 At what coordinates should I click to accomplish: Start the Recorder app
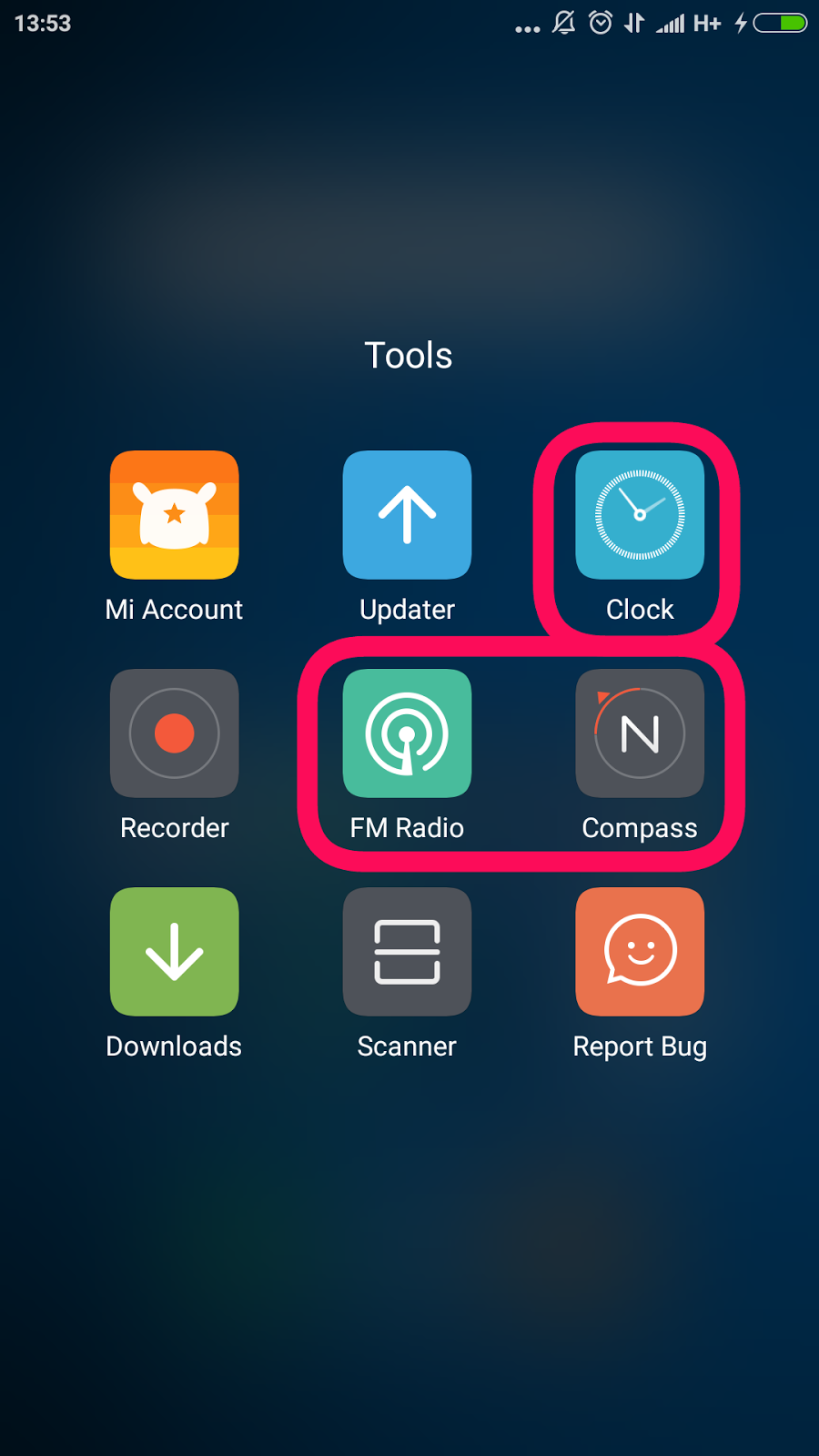174,733
